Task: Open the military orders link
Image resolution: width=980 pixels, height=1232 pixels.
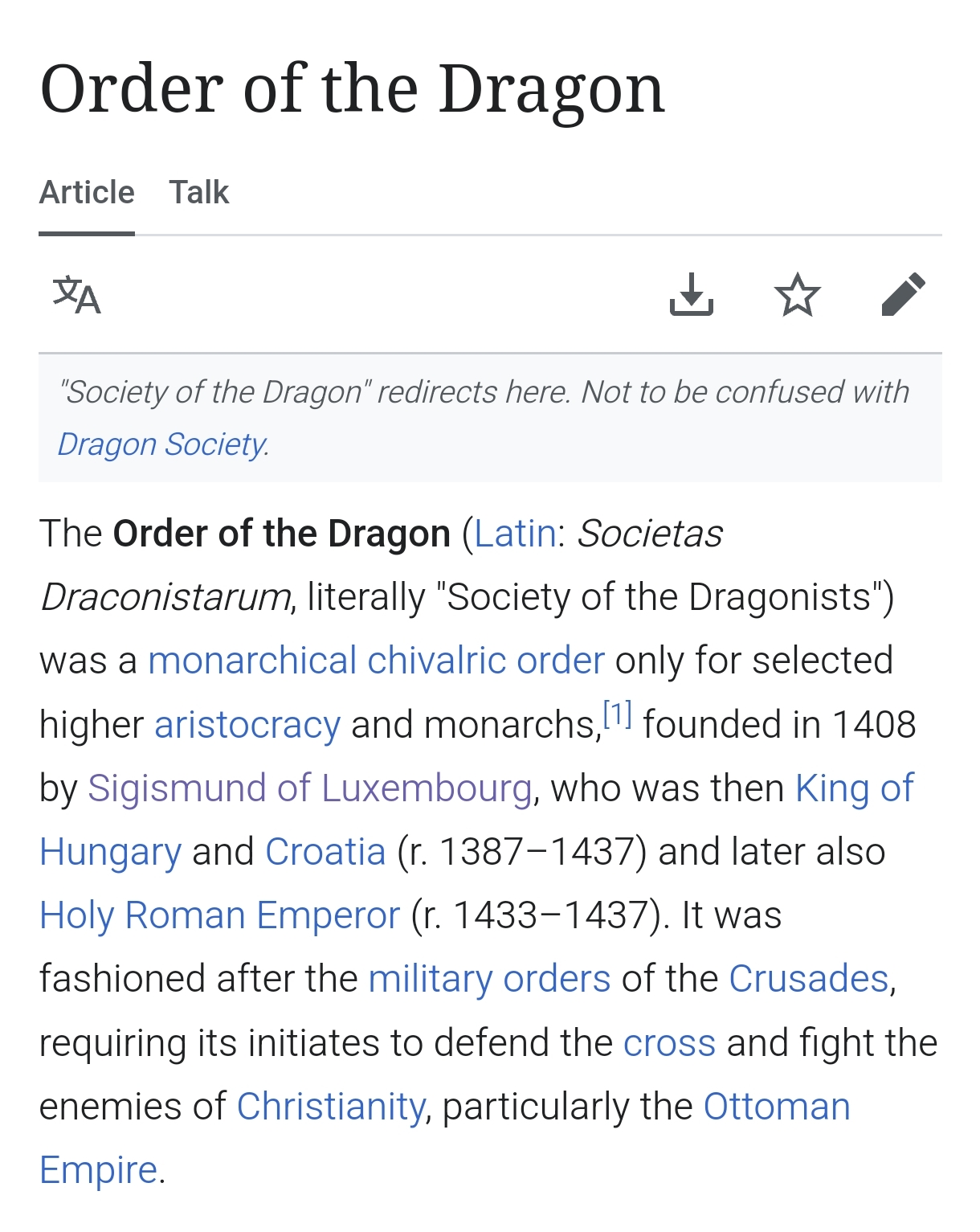Action: pyautogui.click(x=489, y=979)
